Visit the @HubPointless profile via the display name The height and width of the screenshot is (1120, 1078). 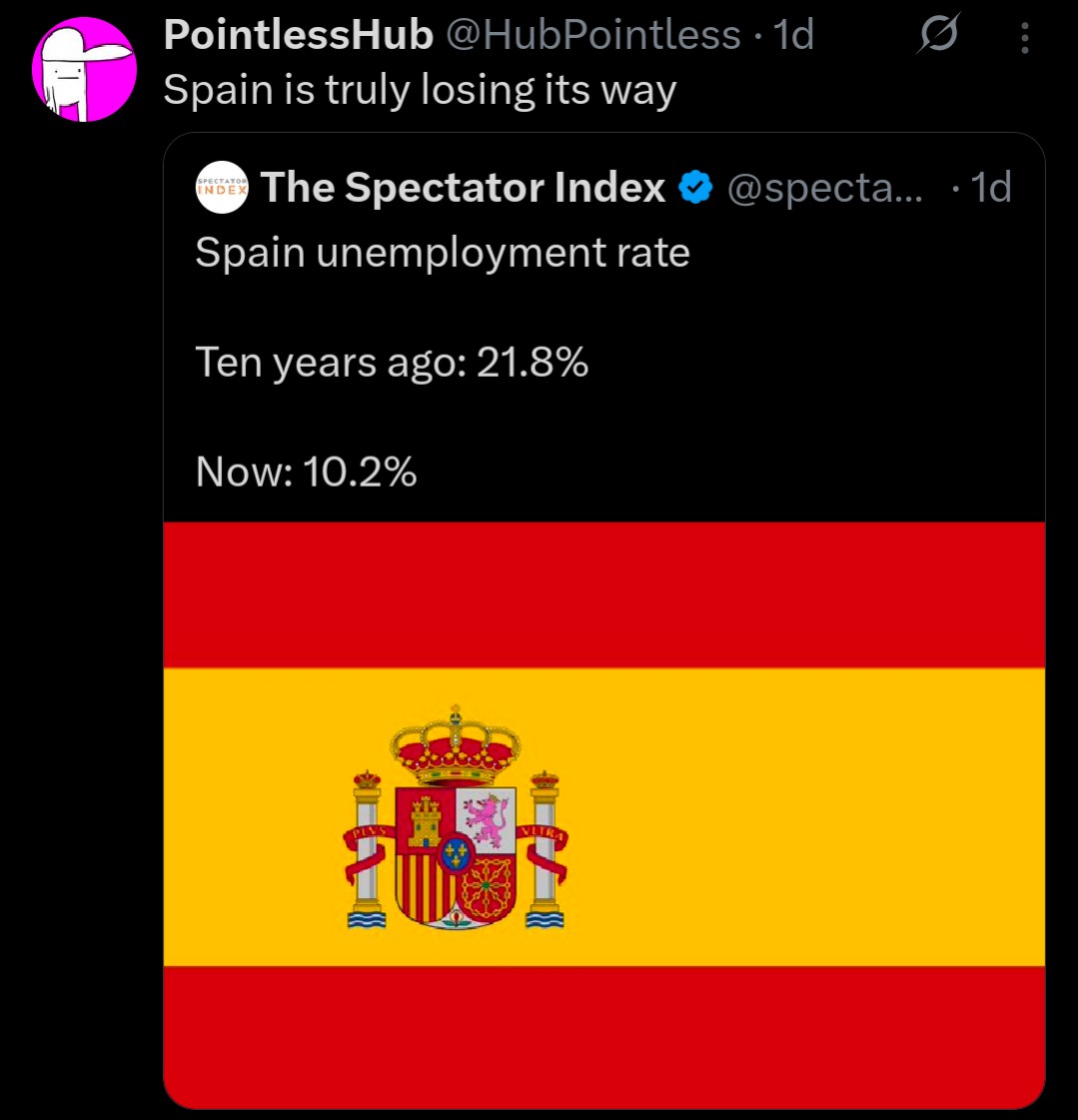[x=298, y=36]
